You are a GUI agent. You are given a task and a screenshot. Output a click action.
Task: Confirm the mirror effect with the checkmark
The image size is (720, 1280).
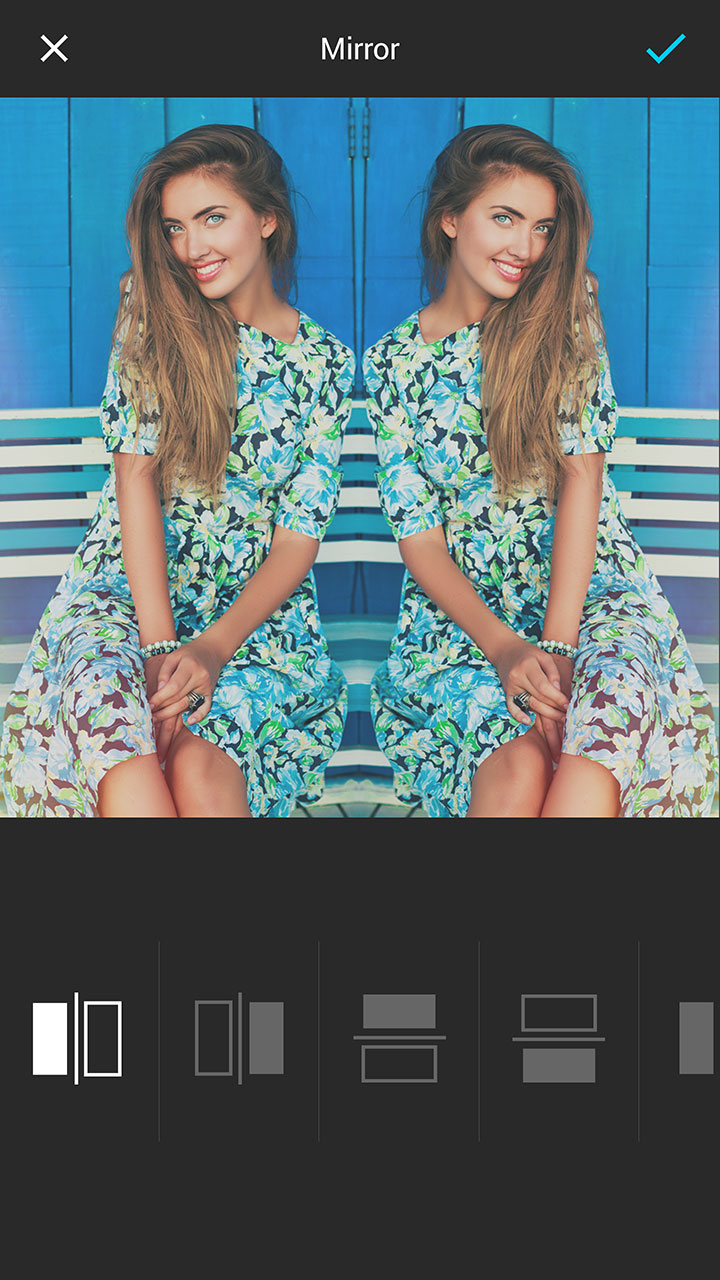click(665, 48)
